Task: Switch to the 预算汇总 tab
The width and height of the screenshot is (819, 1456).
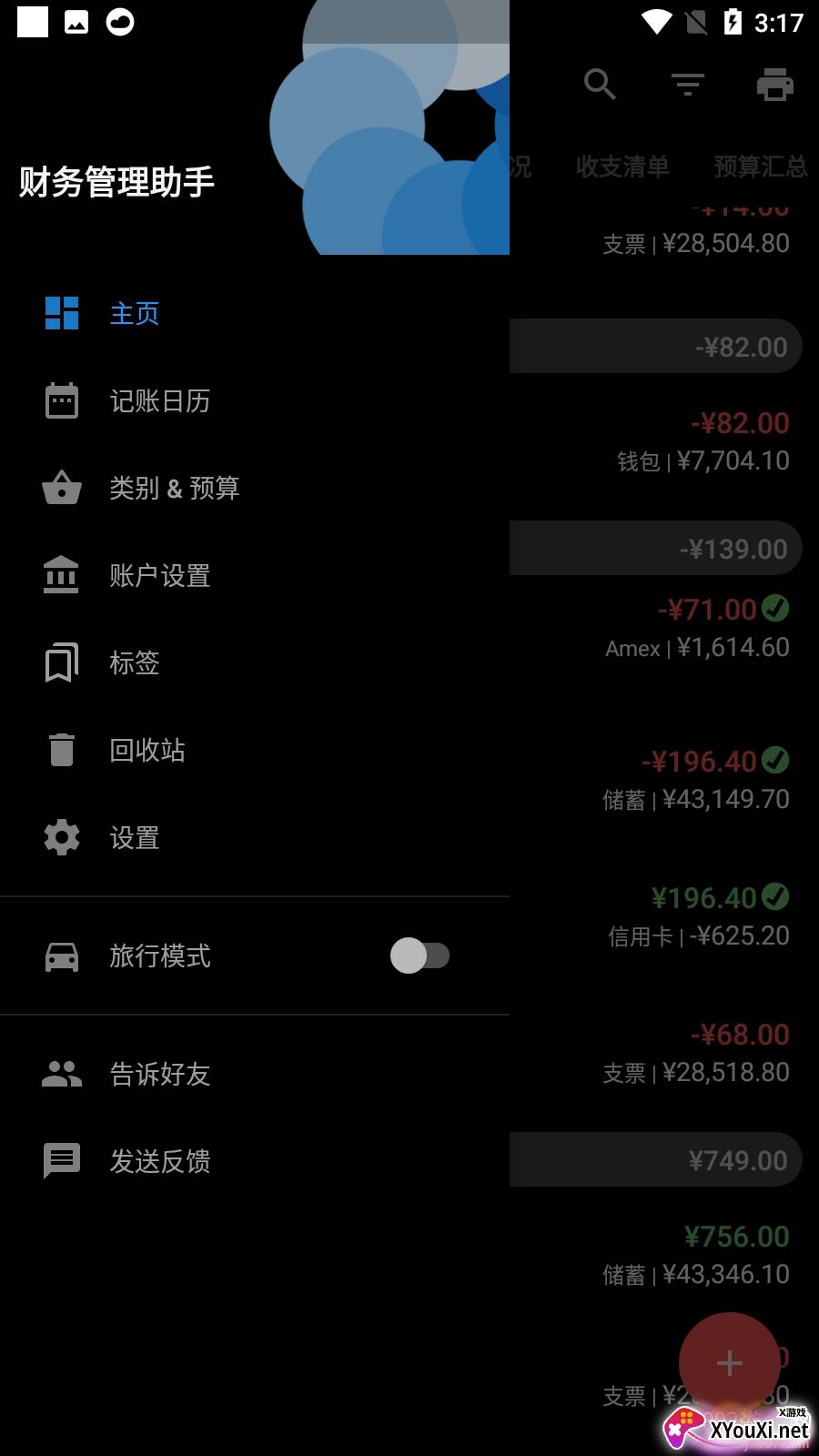Action: (760, 167)
